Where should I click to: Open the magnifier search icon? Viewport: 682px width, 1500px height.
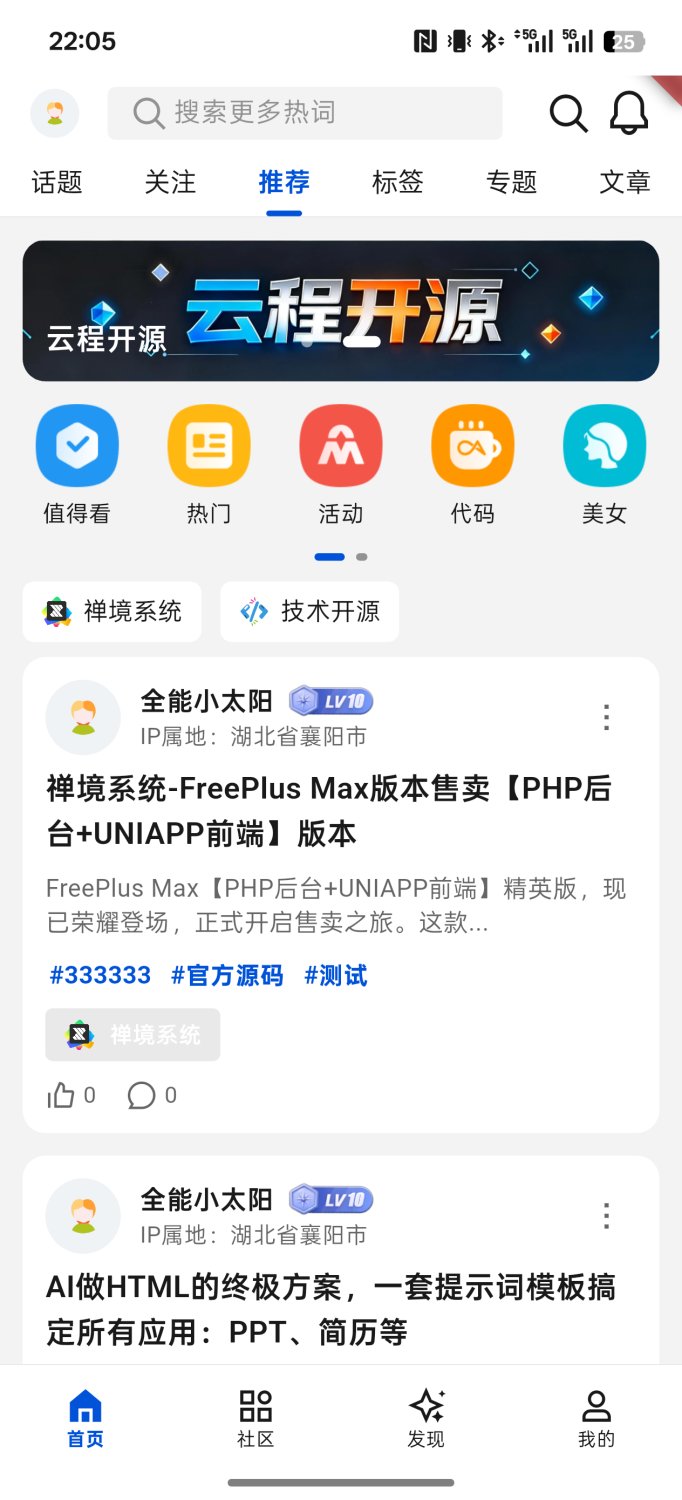(x=568, y=113)
